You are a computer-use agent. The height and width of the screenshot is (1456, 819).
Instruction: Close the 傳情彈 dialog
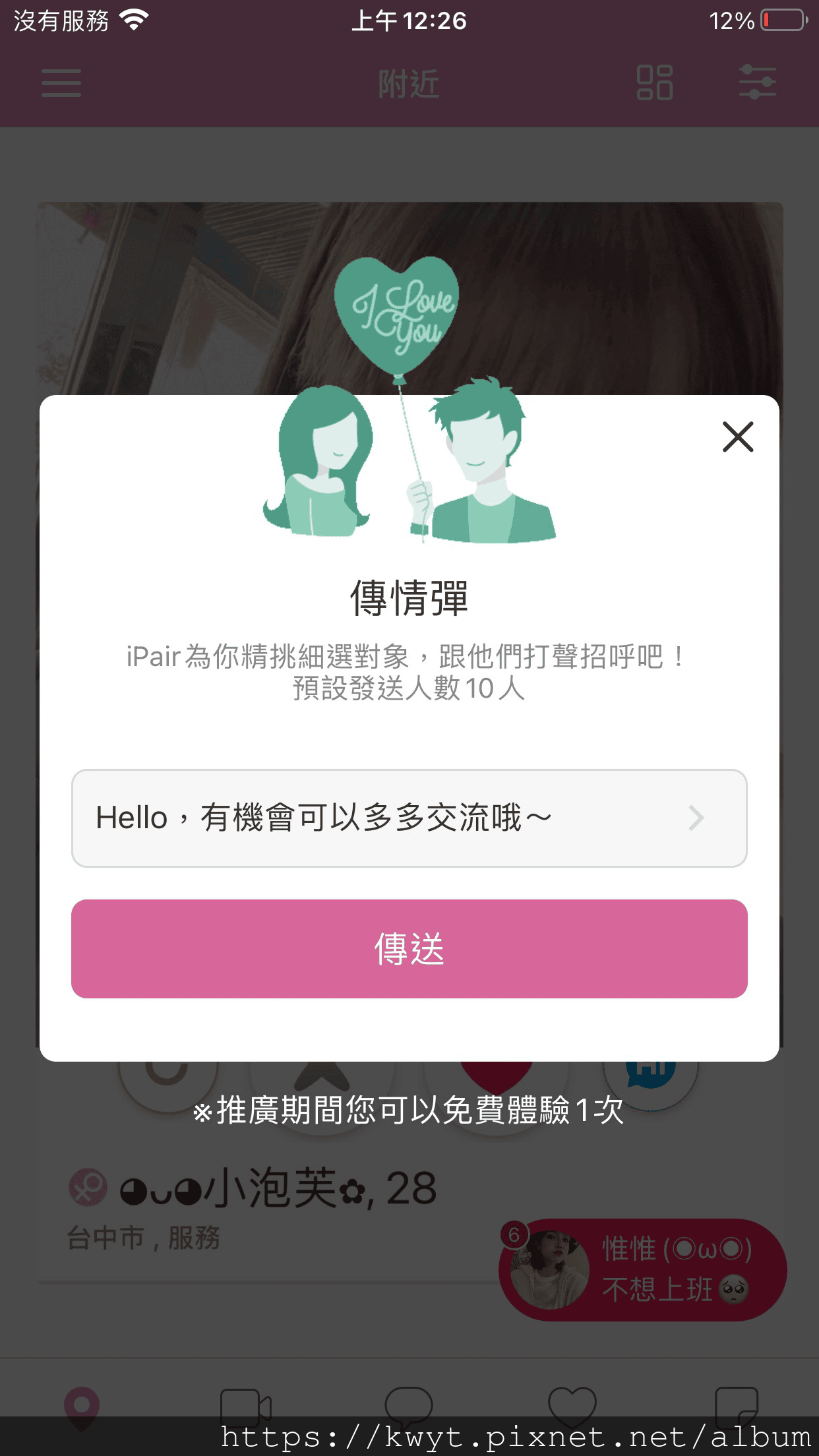coord(737,437)
